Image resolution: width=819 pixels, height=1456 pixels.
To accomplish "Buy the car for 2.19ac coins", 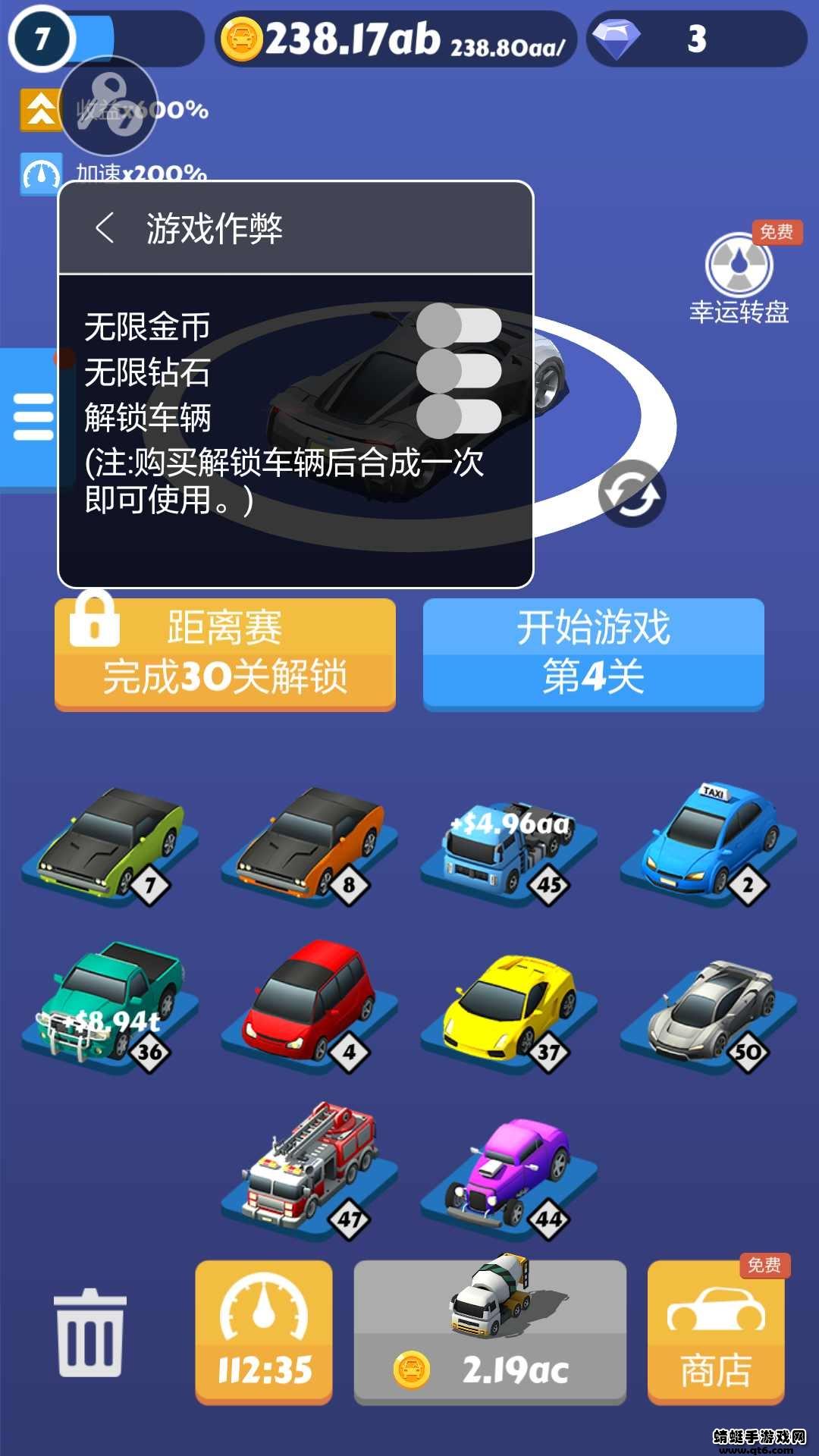I will [490, 1332].
